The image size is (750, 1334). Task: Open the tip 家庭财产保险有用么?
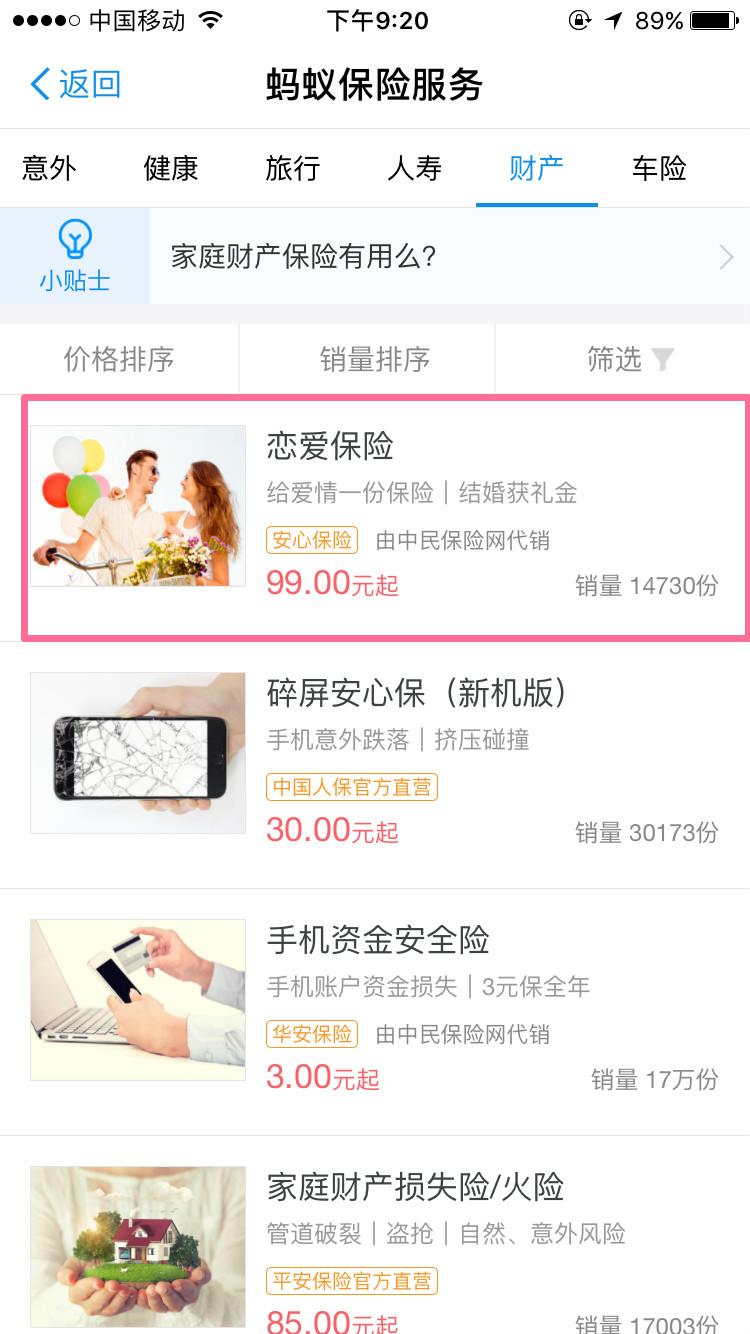point(440,257)
